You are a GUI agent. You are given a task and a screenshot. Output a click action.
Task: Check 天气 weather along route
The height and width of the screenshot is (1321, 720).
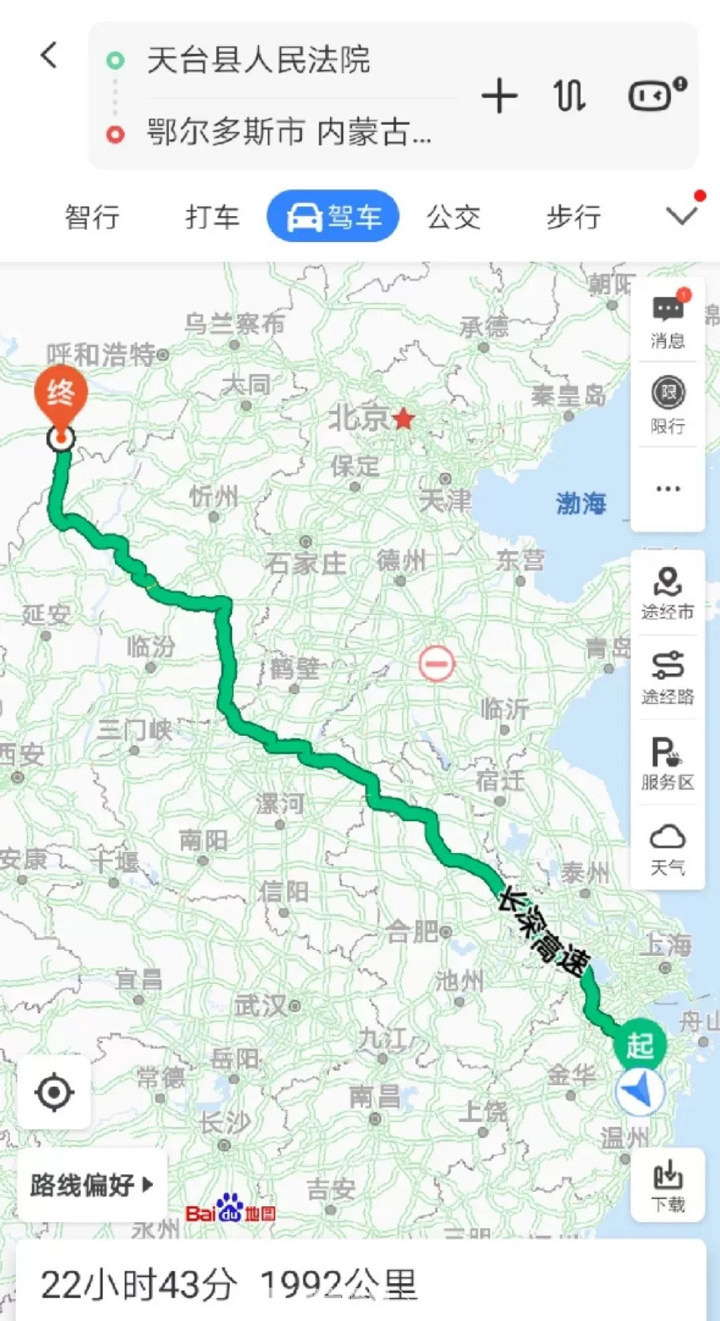[668, 848]
